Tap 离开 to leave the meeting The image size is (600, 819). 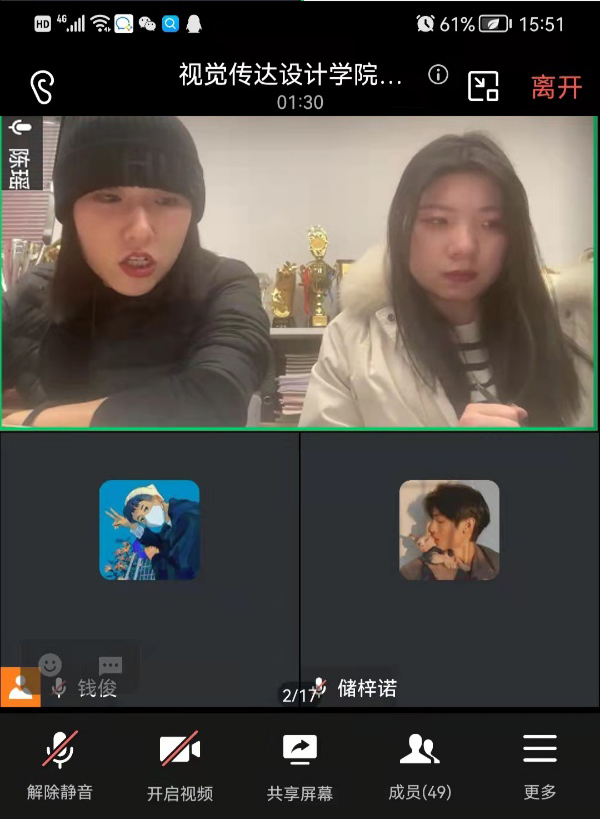(x=556, y=87)
